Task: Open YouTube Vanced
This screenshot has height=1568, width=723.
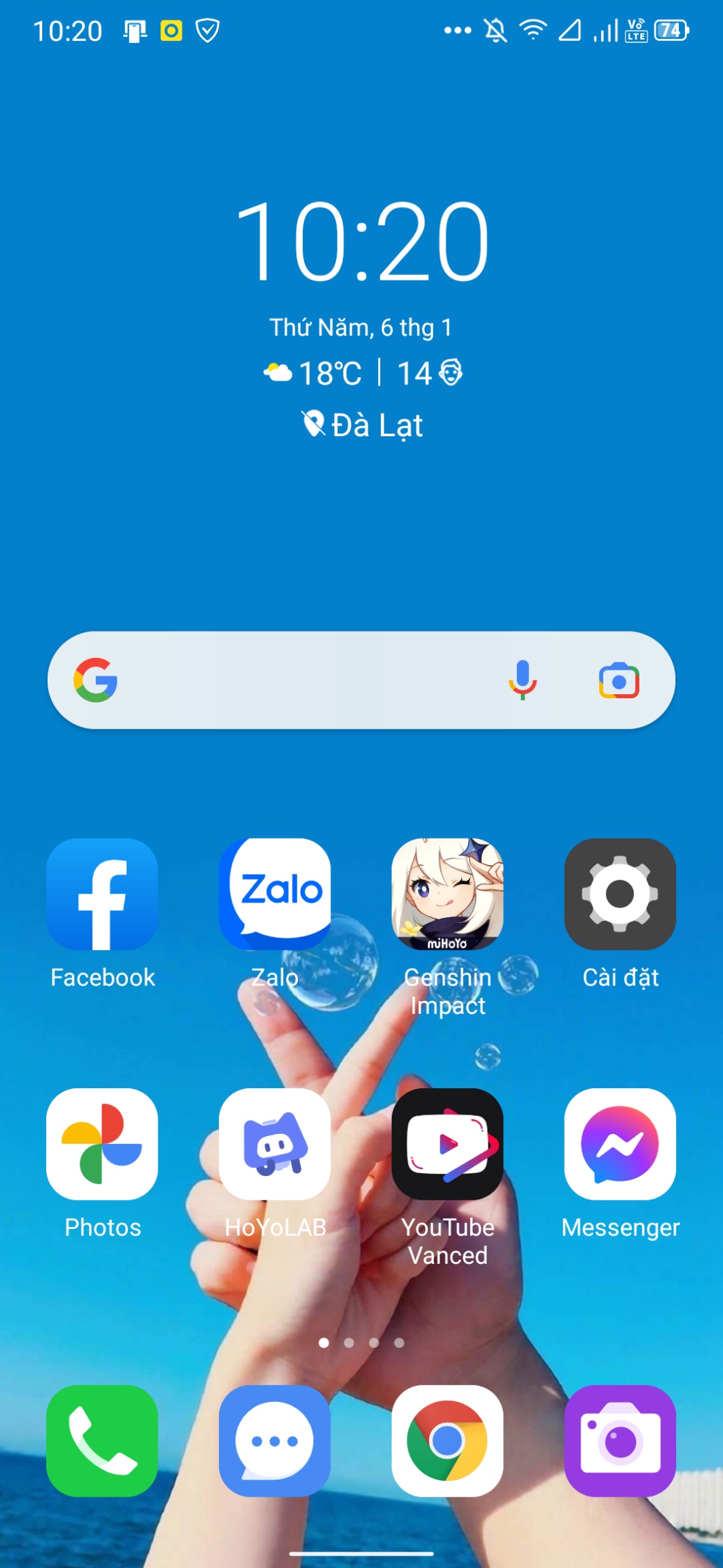Action: (448, 1144)
